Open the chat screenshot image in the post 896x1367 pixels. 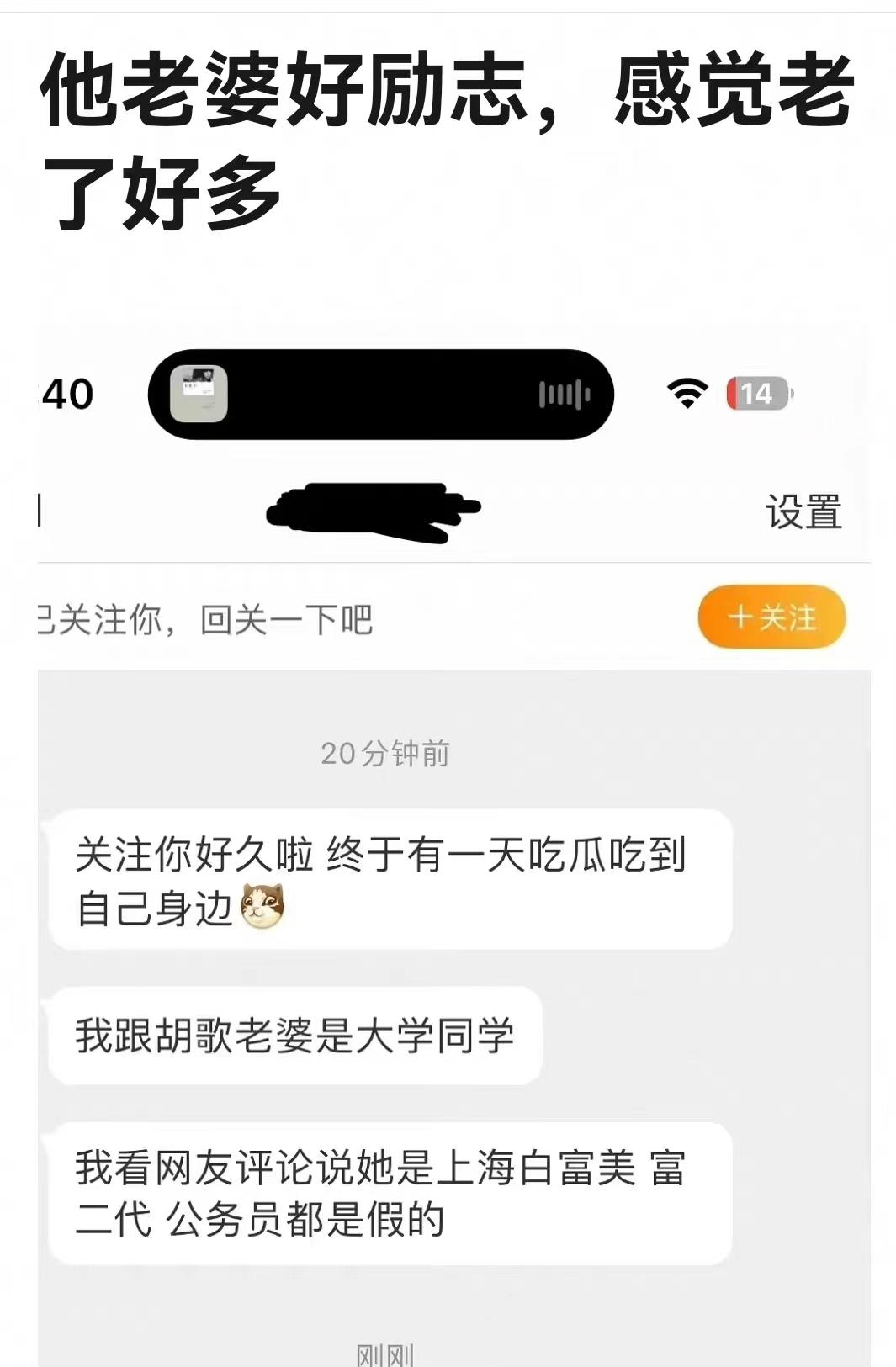(454, 841)
